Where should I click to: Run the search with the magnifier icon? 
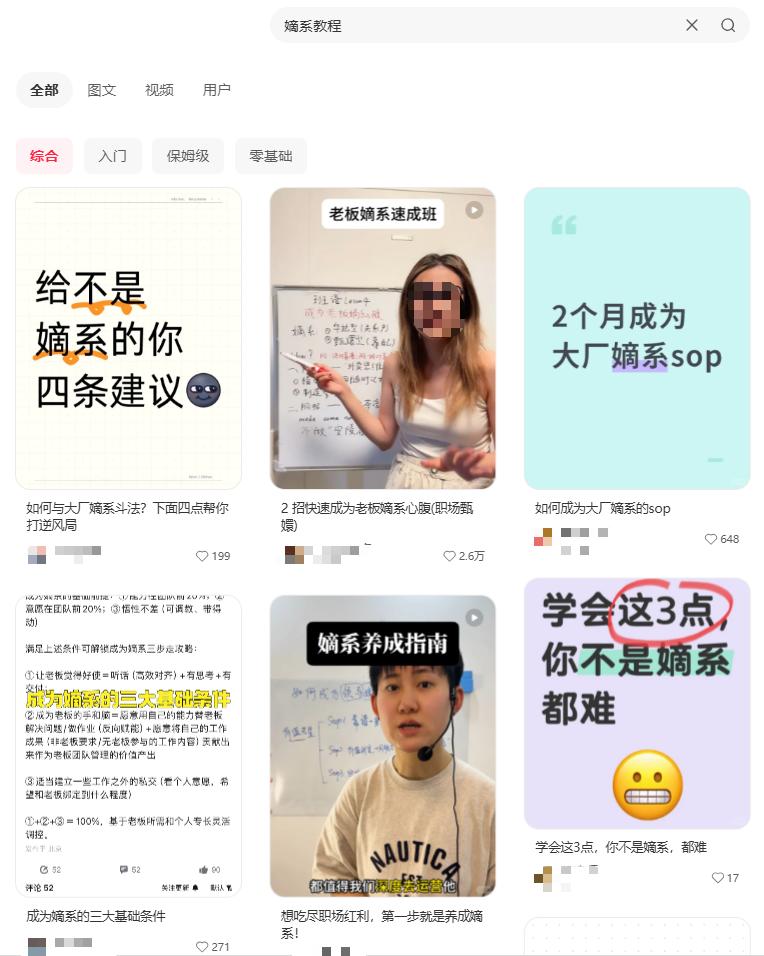pos(728,26)
